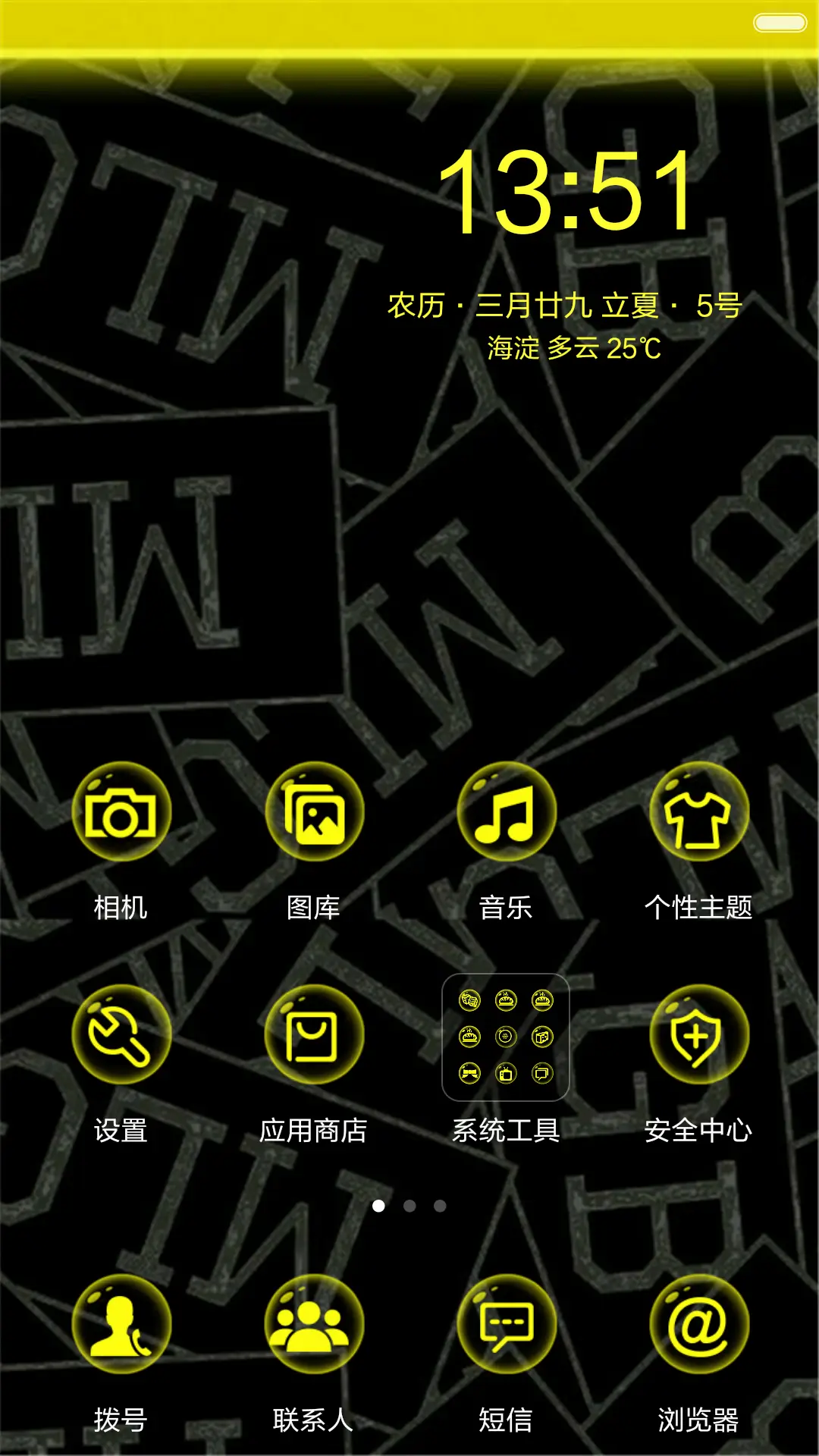Open the 图库 gallery app
819x1456 pixels.
314,811
